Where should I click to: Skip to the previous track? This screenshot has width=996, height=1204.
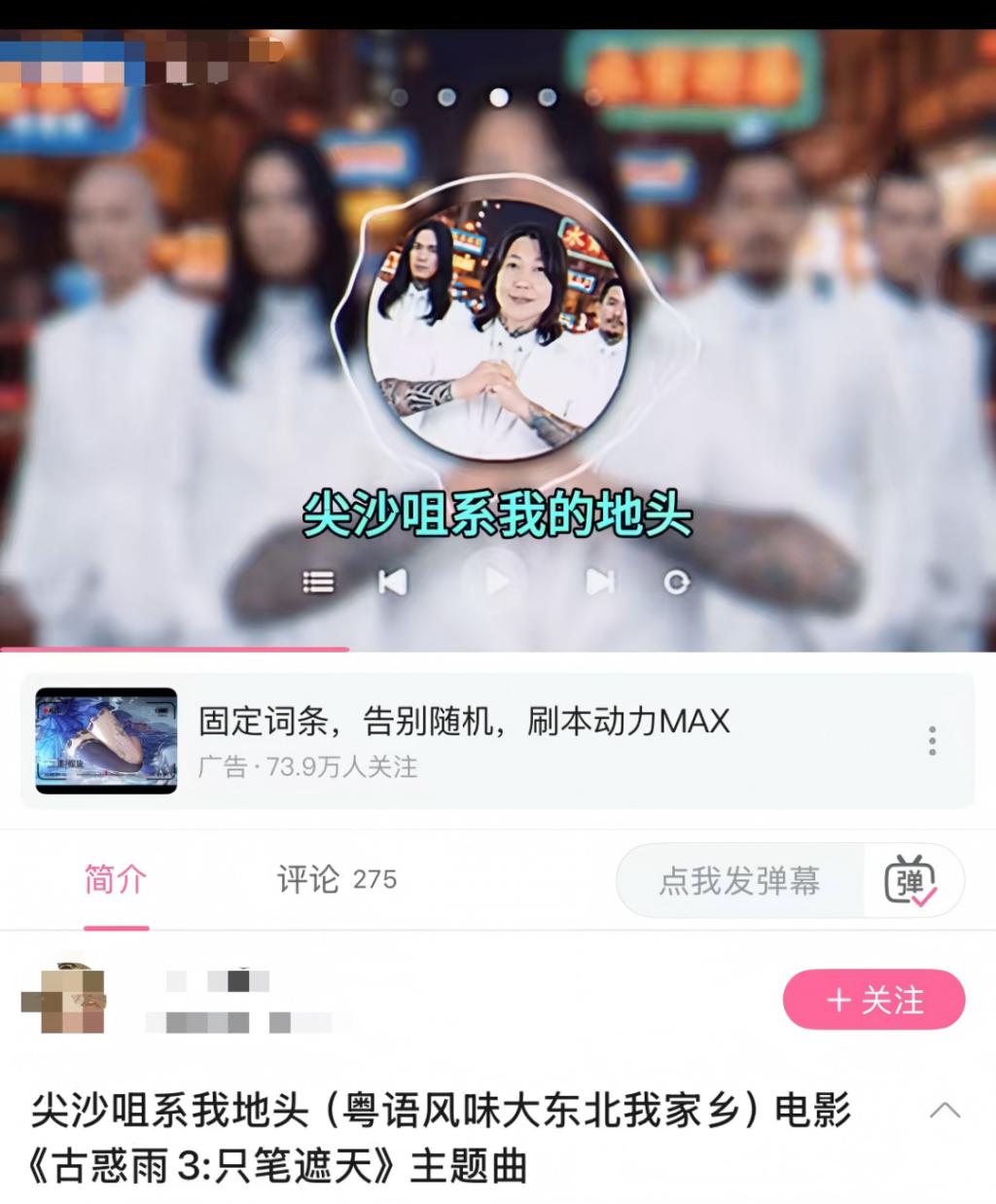point(392,582)
